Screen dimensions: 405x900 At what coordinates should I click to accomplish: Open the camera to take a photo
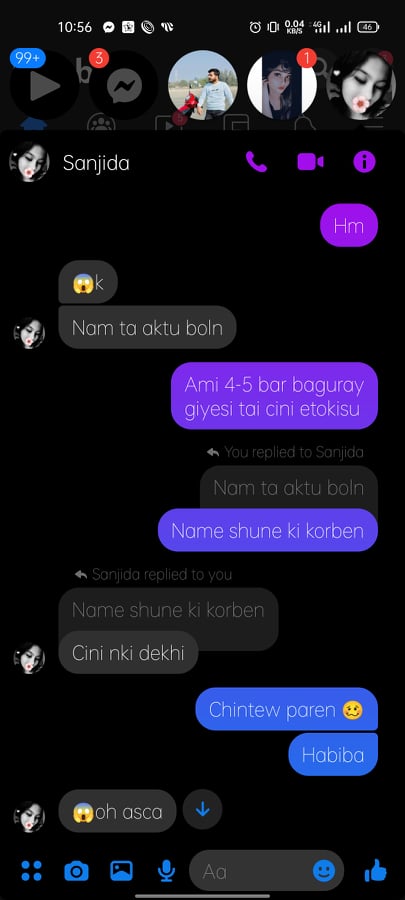(76, 872)
